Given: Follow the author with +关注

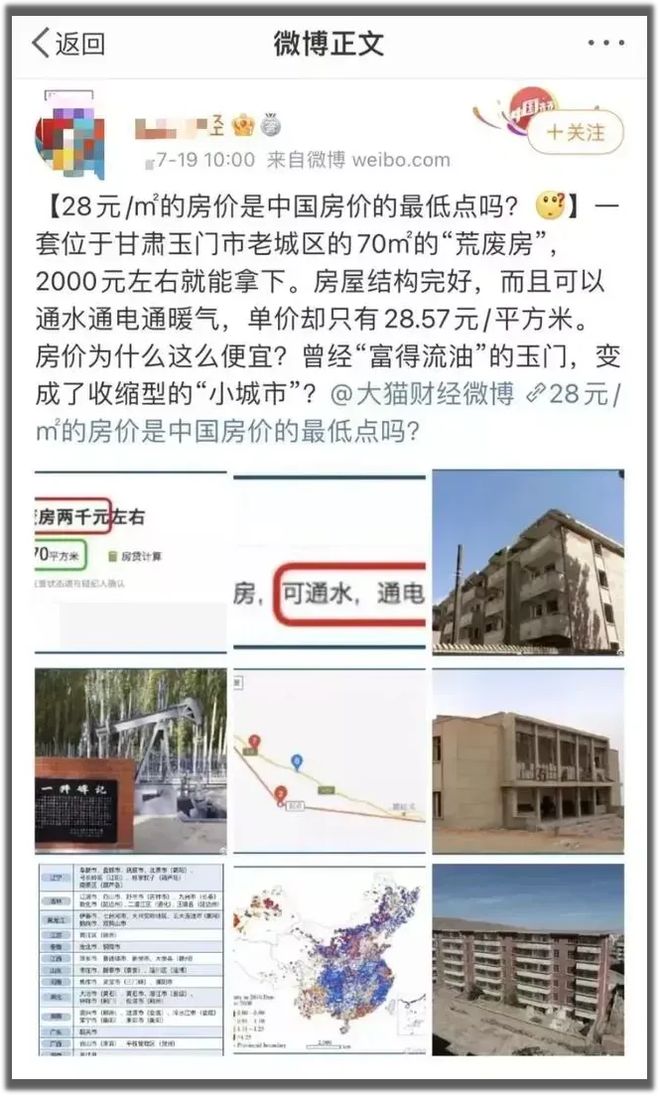Looking at the screenshot, I should click(575, 131).
